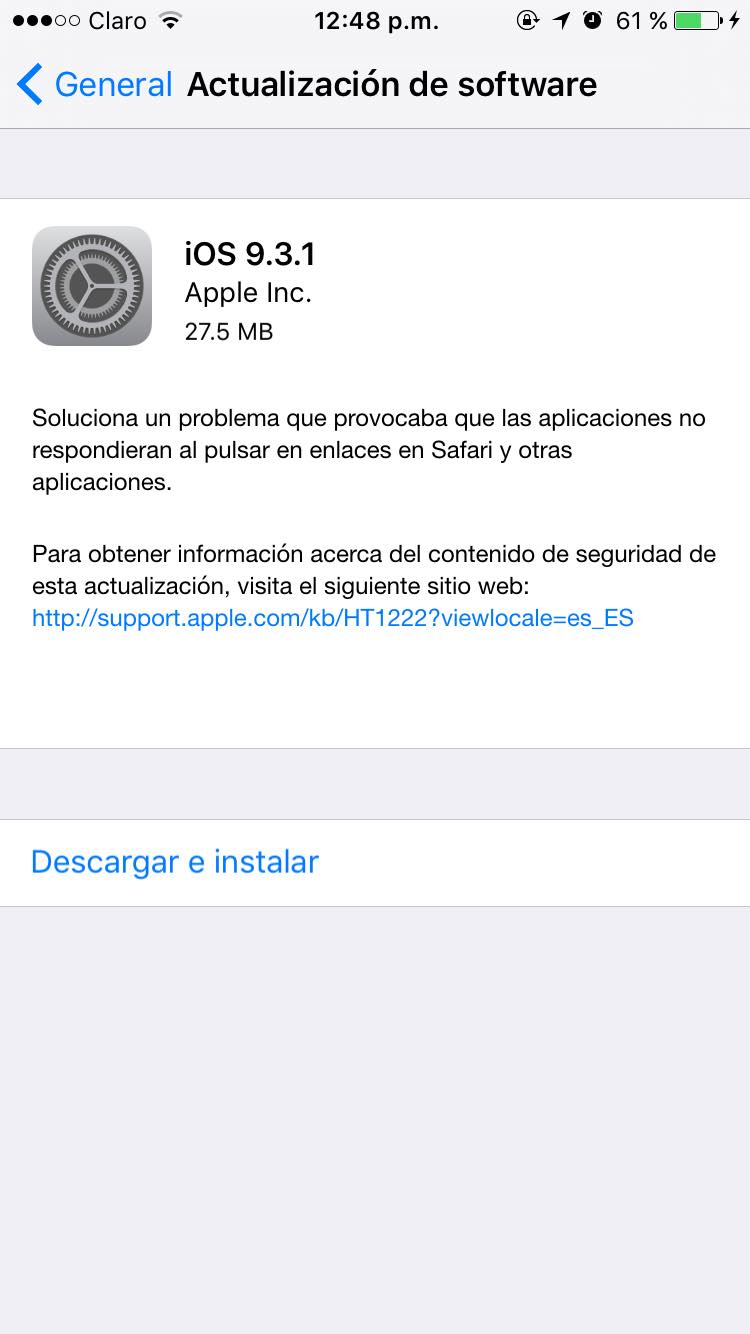Tap Descargar e instalar

[x=375, y=863]
